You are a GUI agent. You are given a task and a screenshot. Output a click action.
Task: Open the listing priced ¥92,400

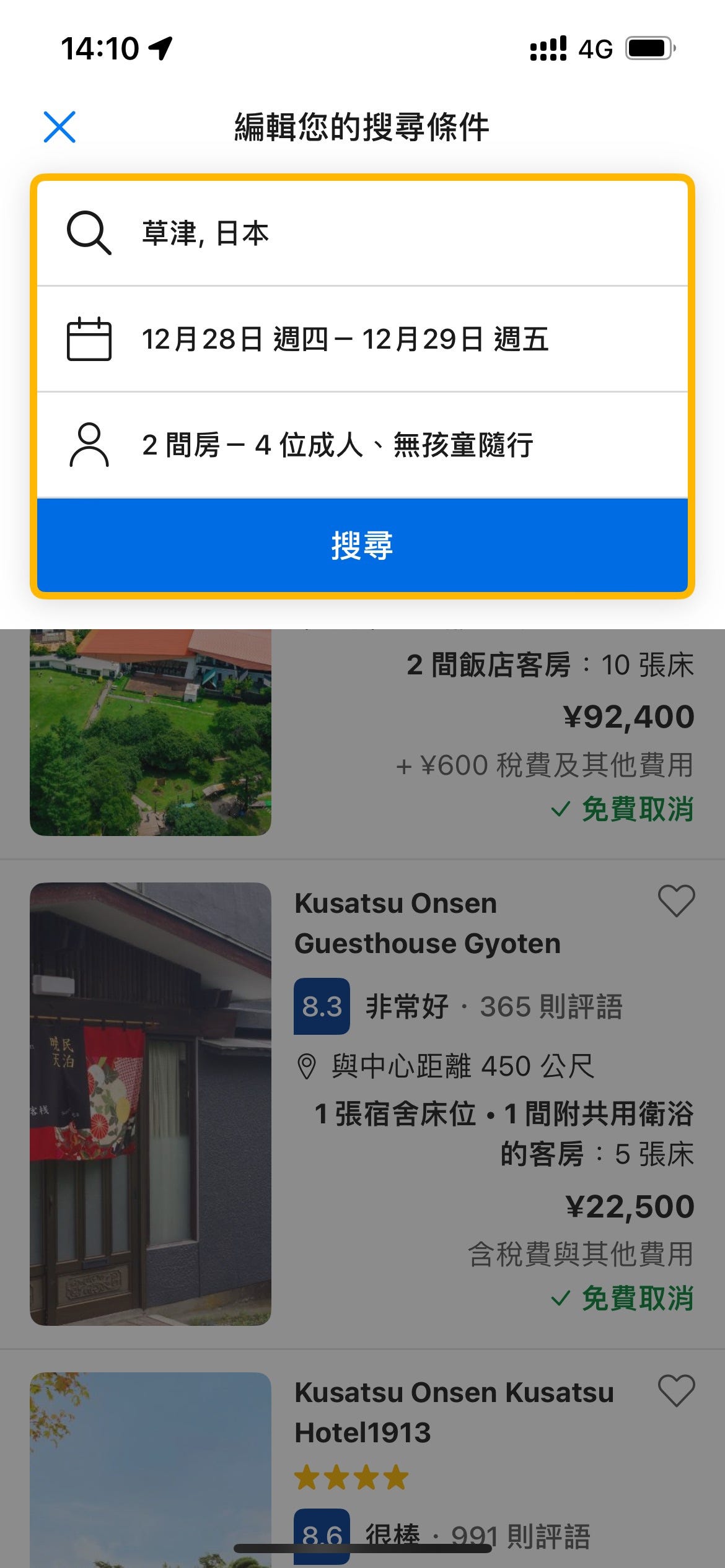pyautogui.click(x=628, y=718)
